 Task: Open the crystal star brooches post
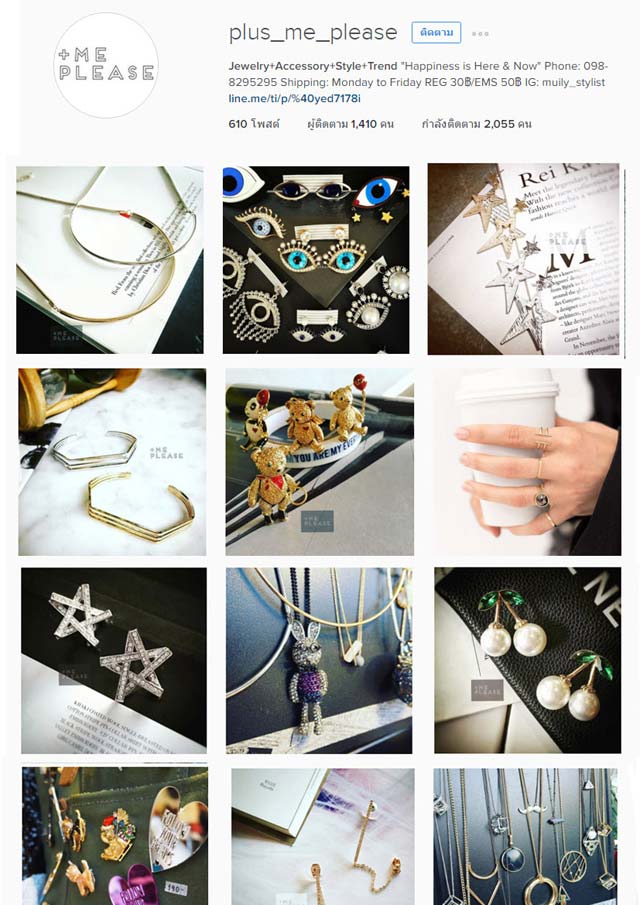(114, 661)
